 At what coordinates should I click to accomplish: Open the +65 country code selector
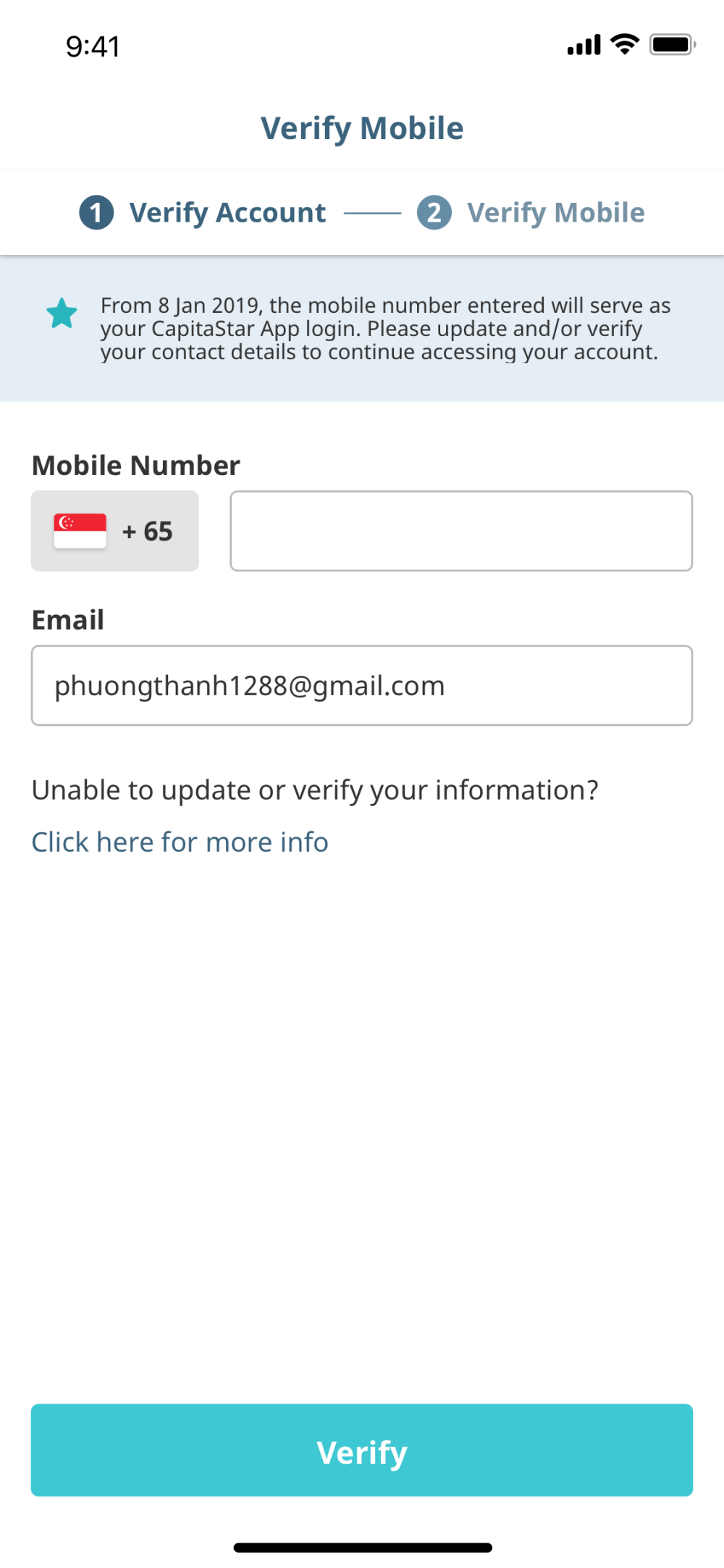[114, 531]
